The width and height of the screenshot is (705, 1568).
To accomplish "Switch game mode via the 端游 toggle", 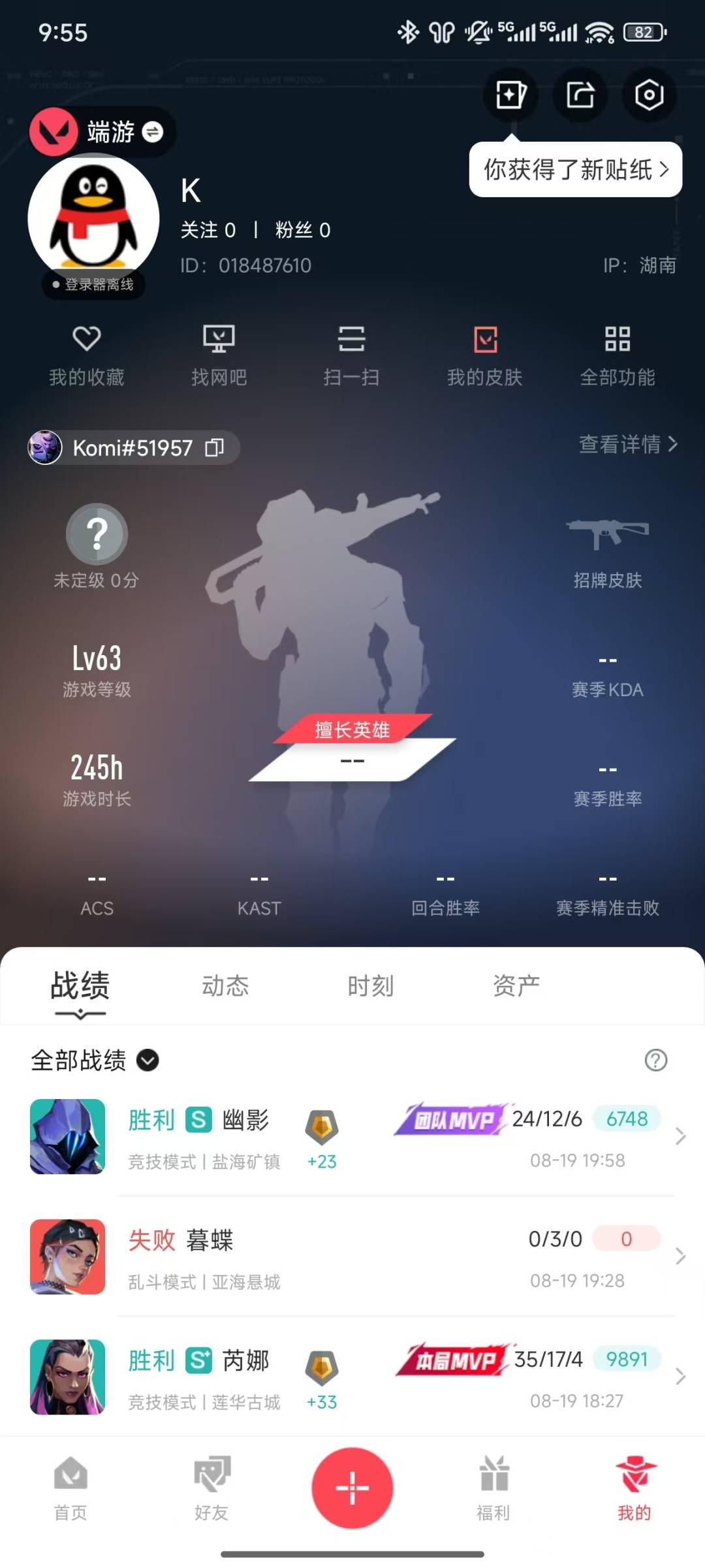I will [x=152, y=132].
